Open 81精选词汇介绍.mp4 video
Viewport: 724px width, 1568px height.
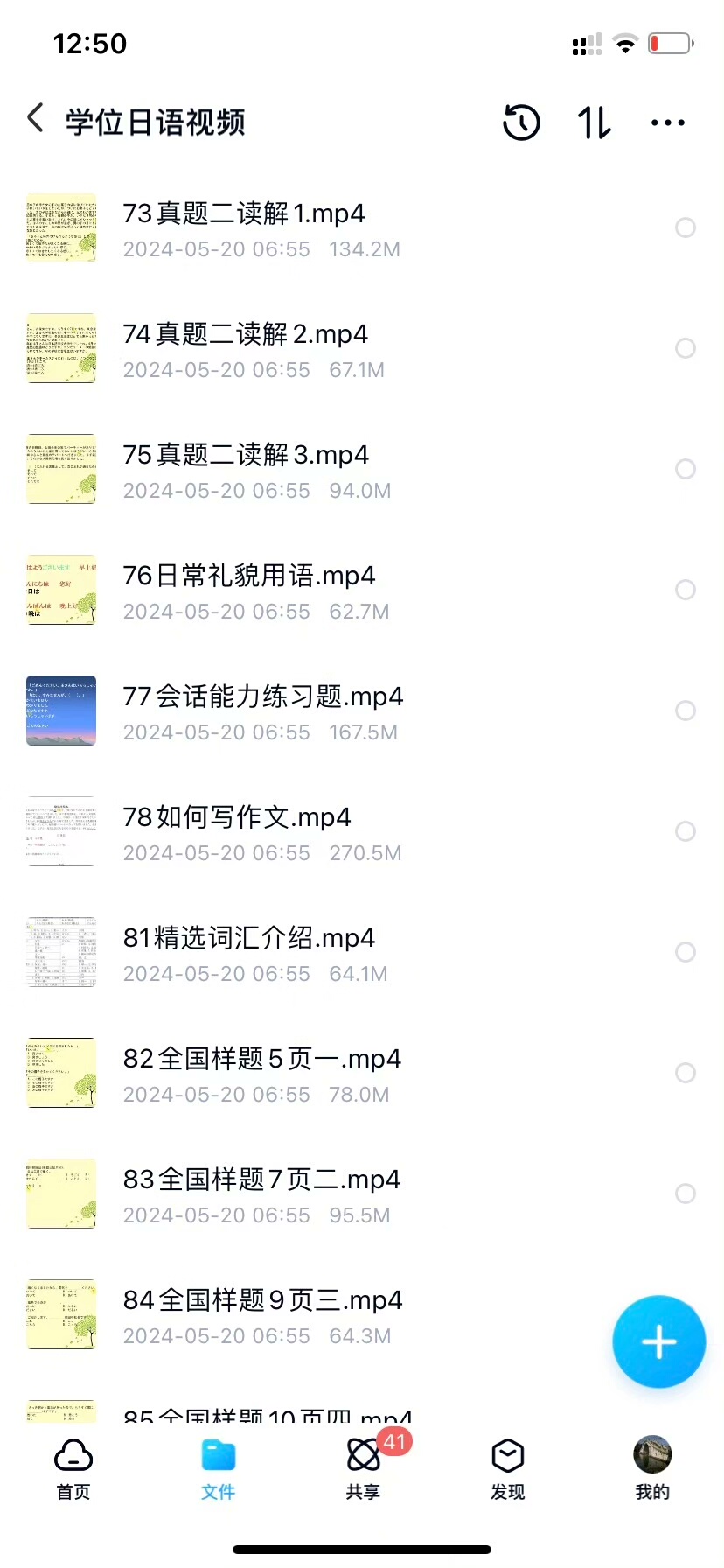tap(249, 952)
